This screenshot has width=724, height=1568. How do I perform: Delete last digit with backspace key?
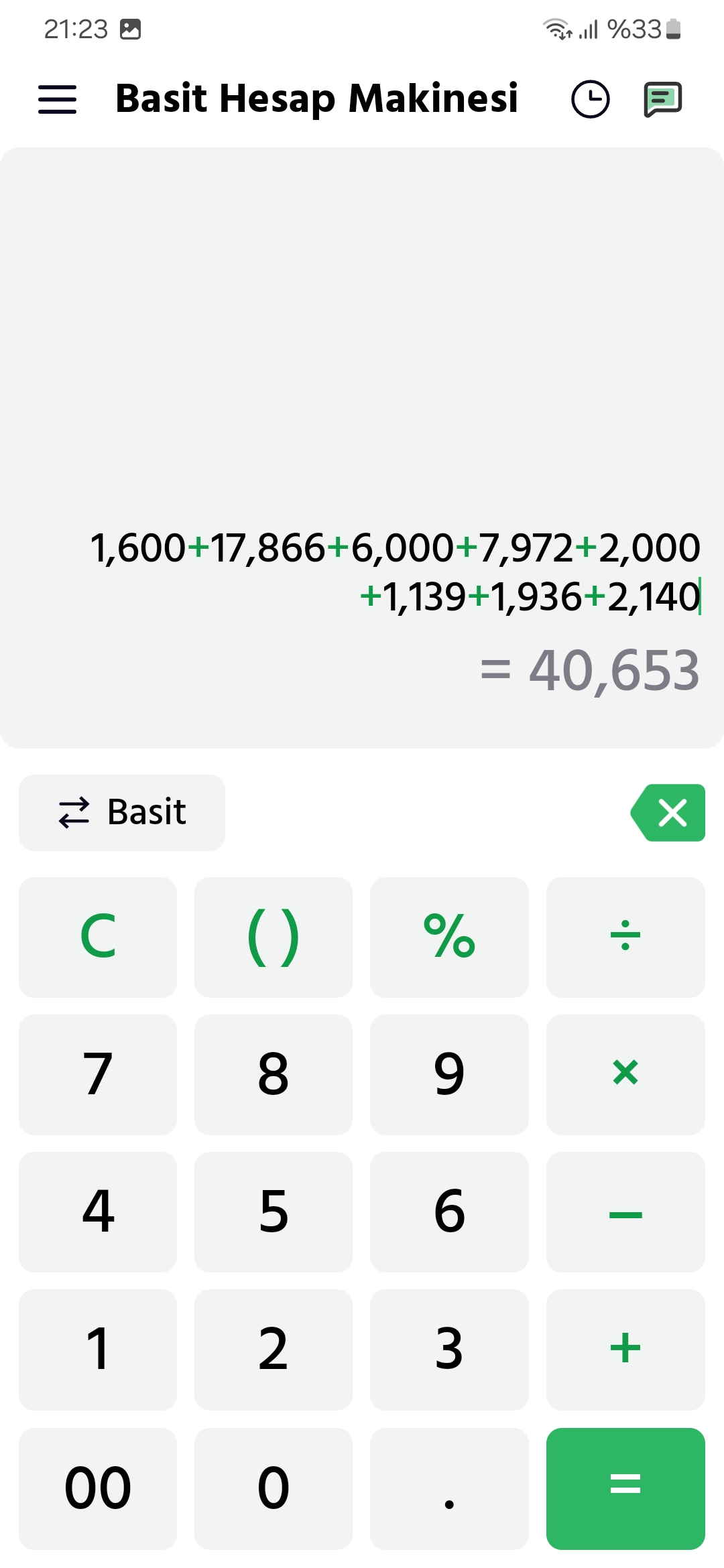[668, 812]
